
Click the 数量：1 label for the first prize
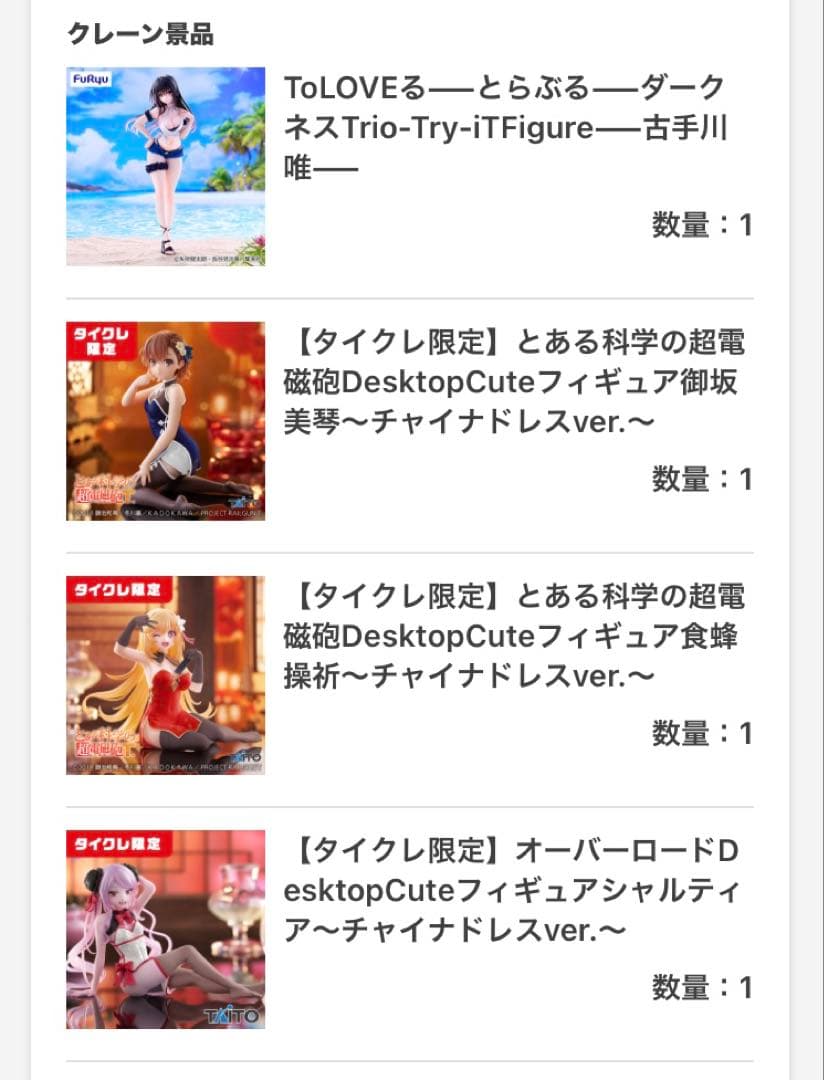click(x=704, y=225)
